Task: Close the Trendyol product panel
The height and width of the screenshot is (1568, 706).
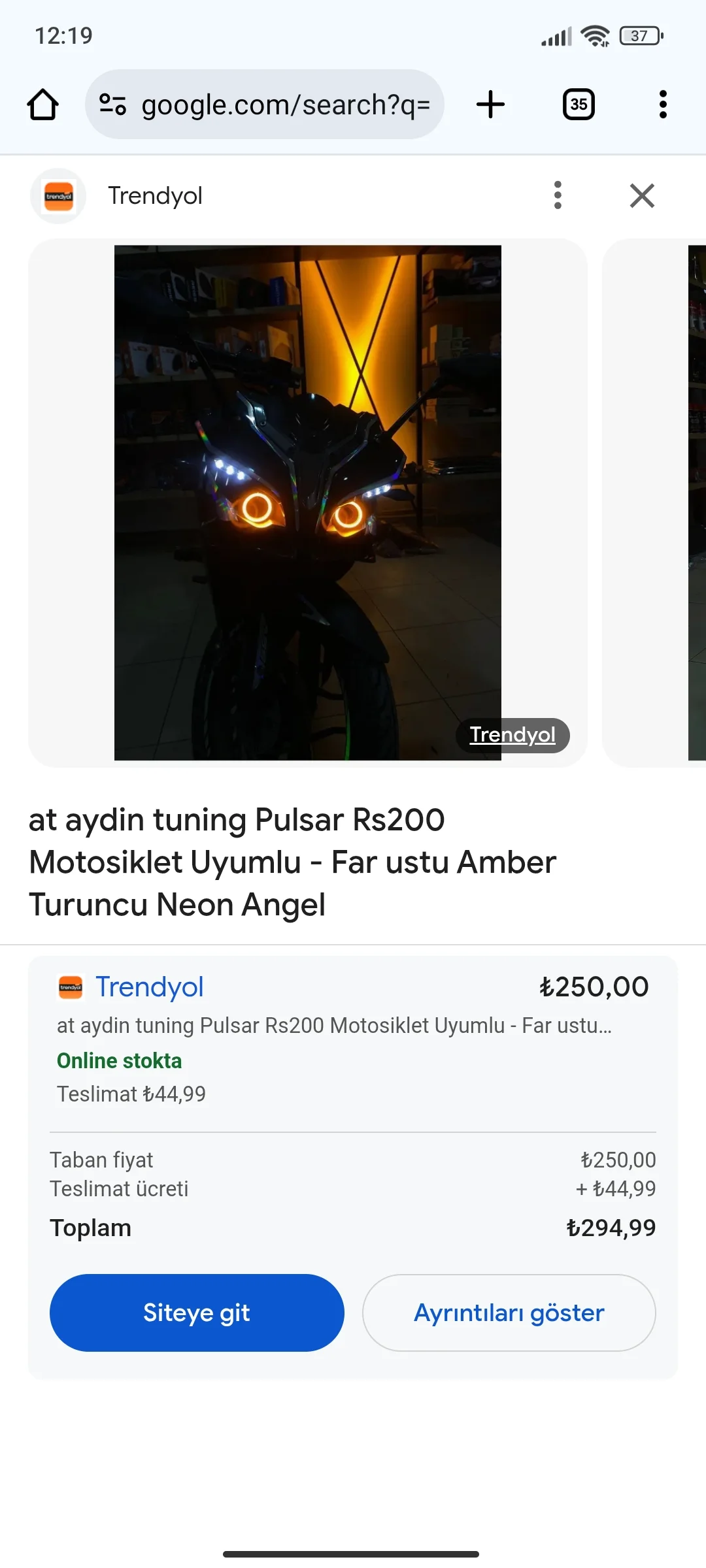Action: pos(642,195)
